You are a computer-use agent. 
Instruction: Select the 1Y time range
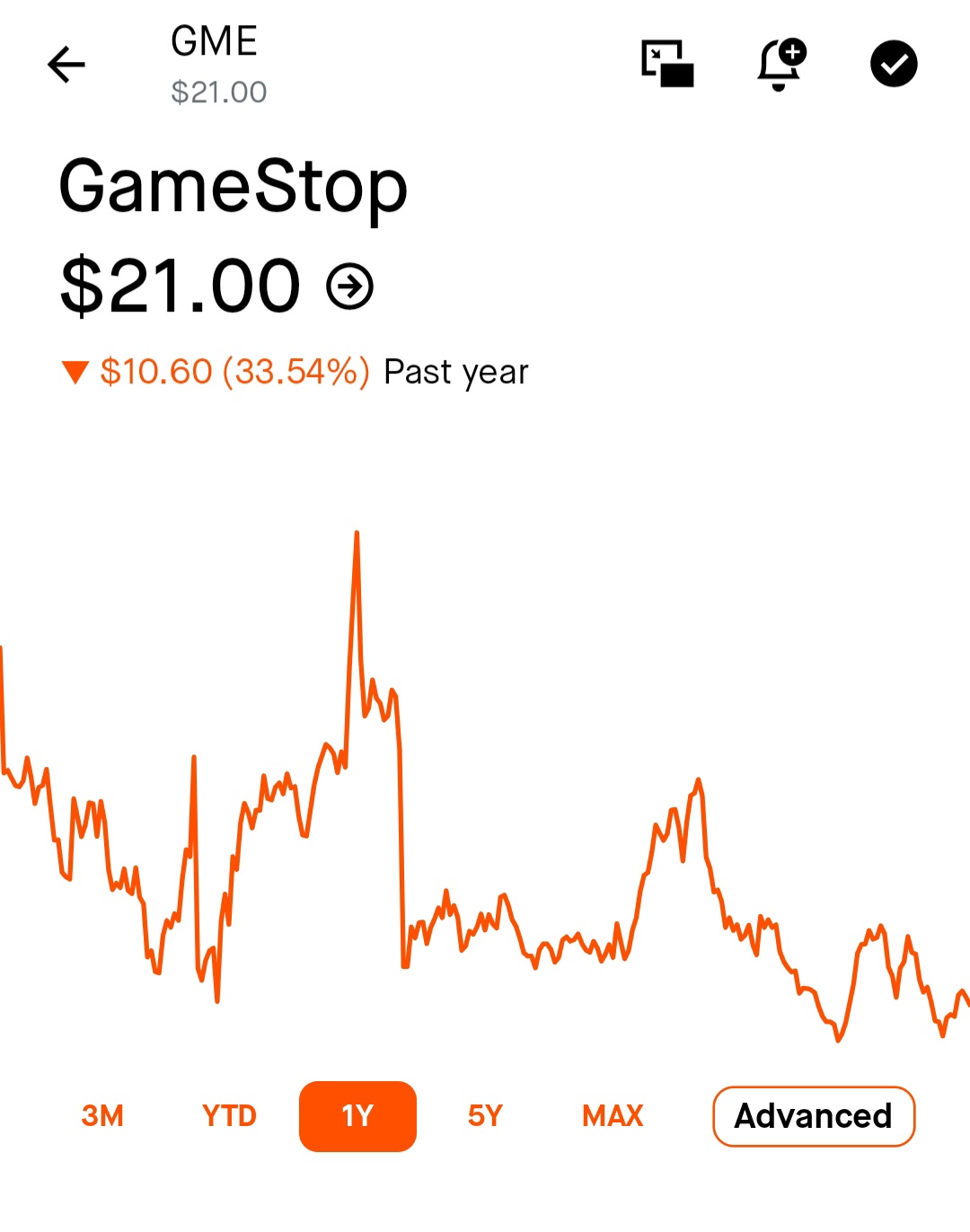coord(357,1116)
